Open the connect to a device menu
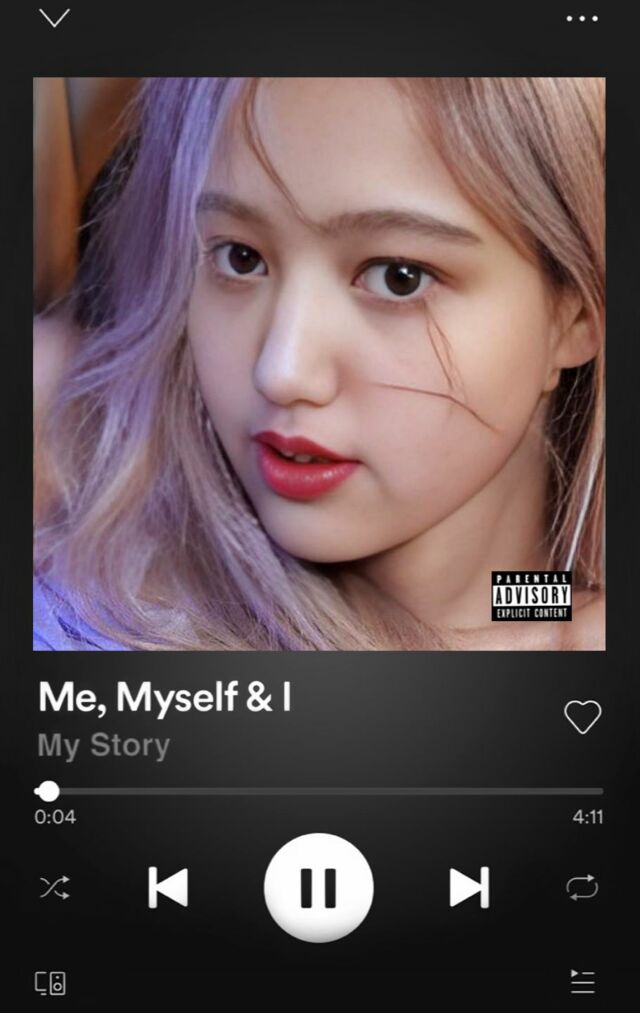 (51, 983)
